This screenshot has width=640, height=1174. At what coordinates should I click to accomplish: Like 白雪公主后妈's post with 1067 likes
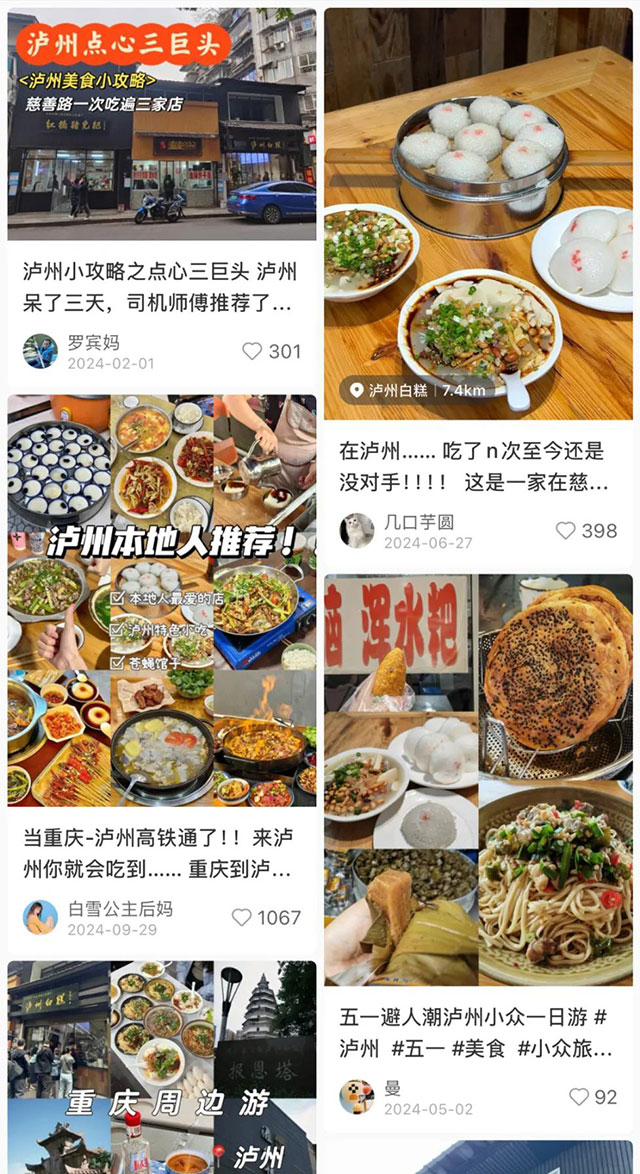point(242,917)
